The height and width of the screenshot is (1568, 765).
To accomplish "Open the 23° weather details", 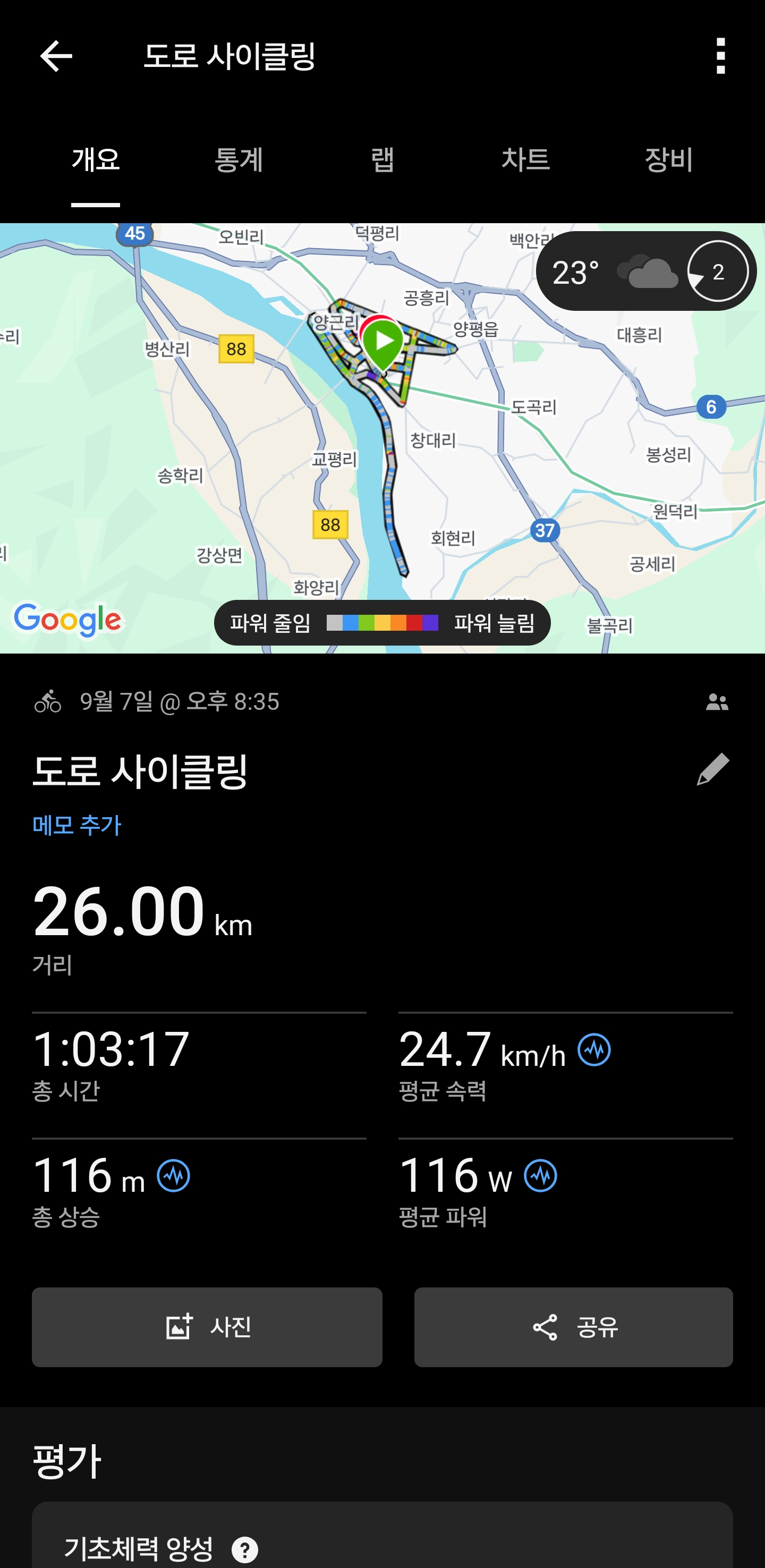I will point(647,272).
